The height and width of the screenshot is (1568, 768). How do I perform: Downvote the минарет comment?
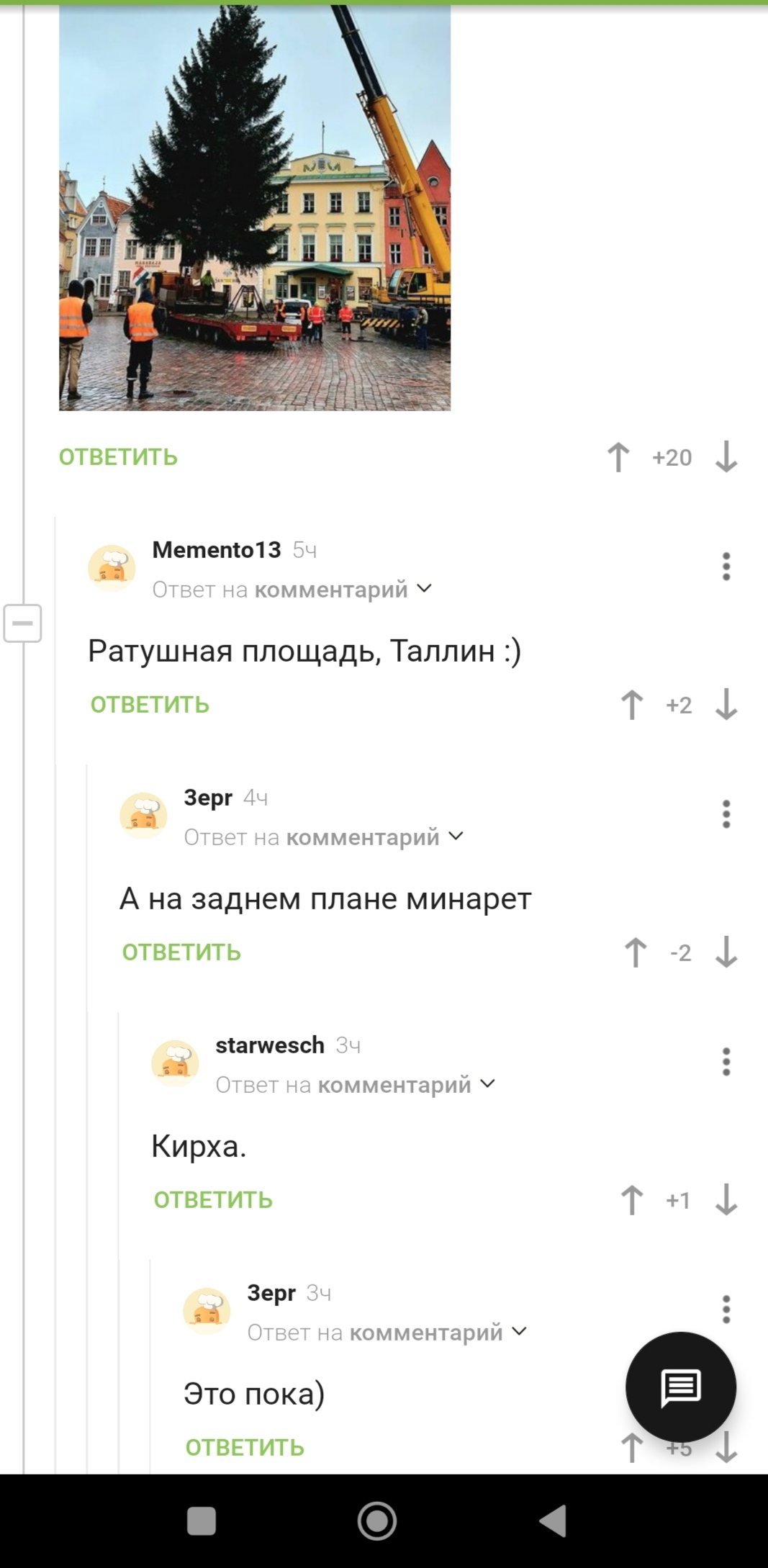coord(726,952)
